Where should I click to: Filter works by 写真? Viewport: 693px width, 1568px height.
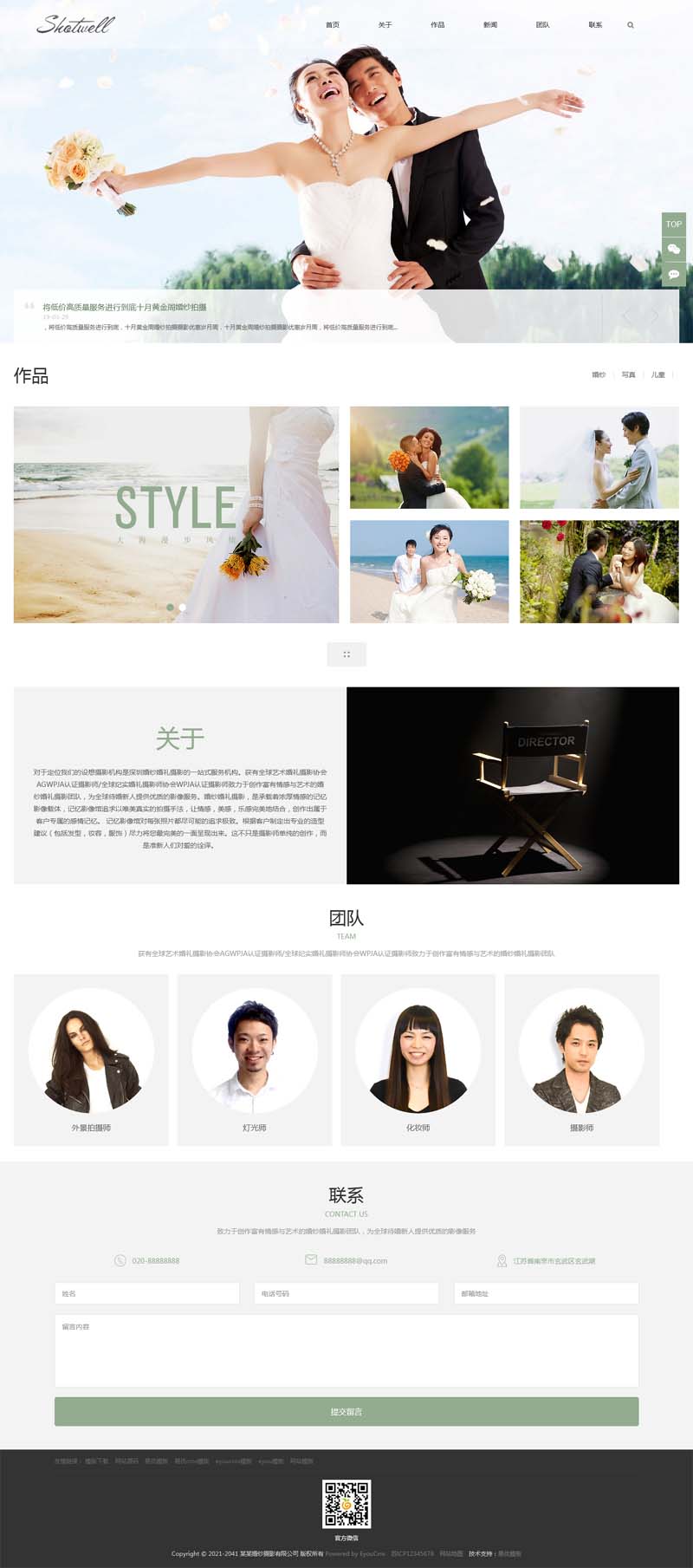pyautogui.click(x=628, y=374)
